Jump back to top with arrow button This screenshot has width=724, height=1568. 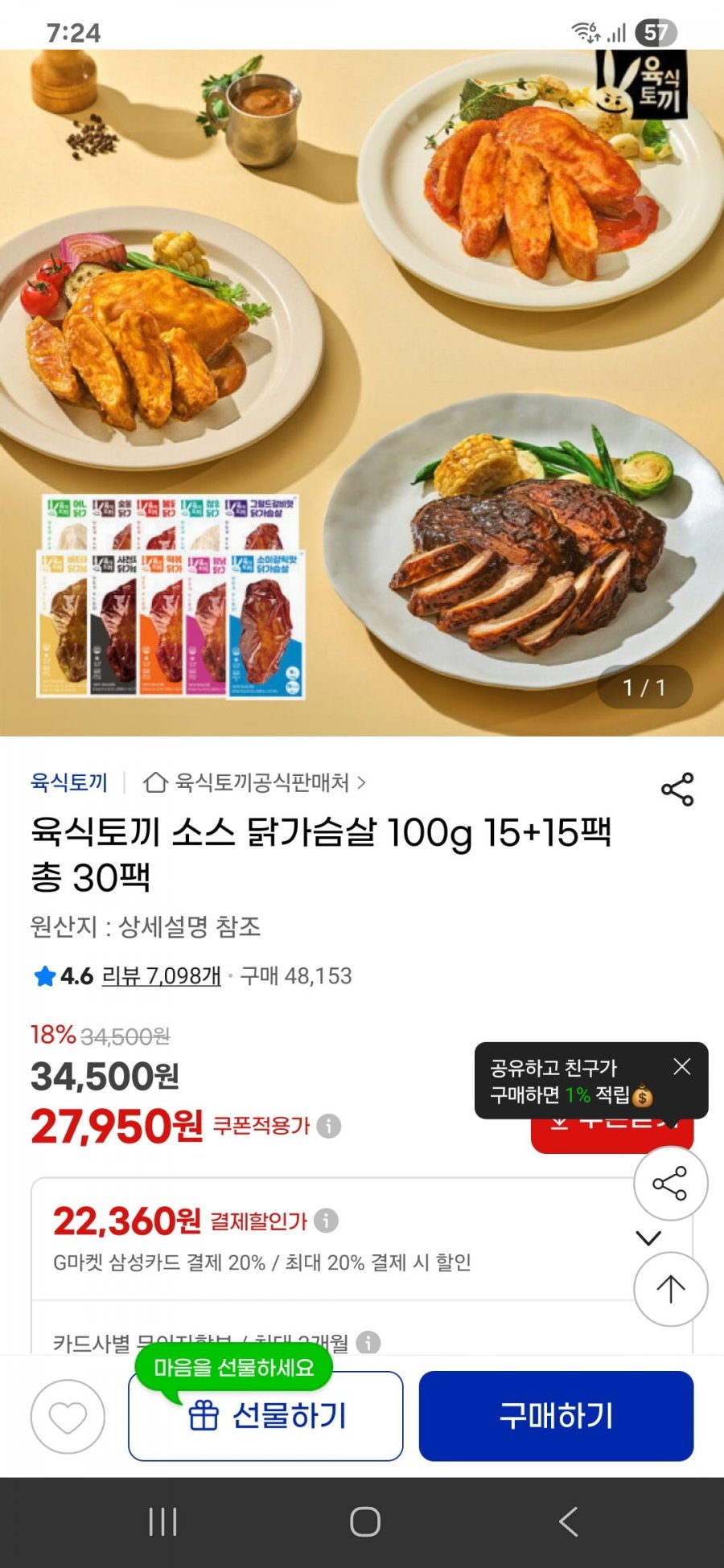pyautogui.click(x=670, y=1289)
